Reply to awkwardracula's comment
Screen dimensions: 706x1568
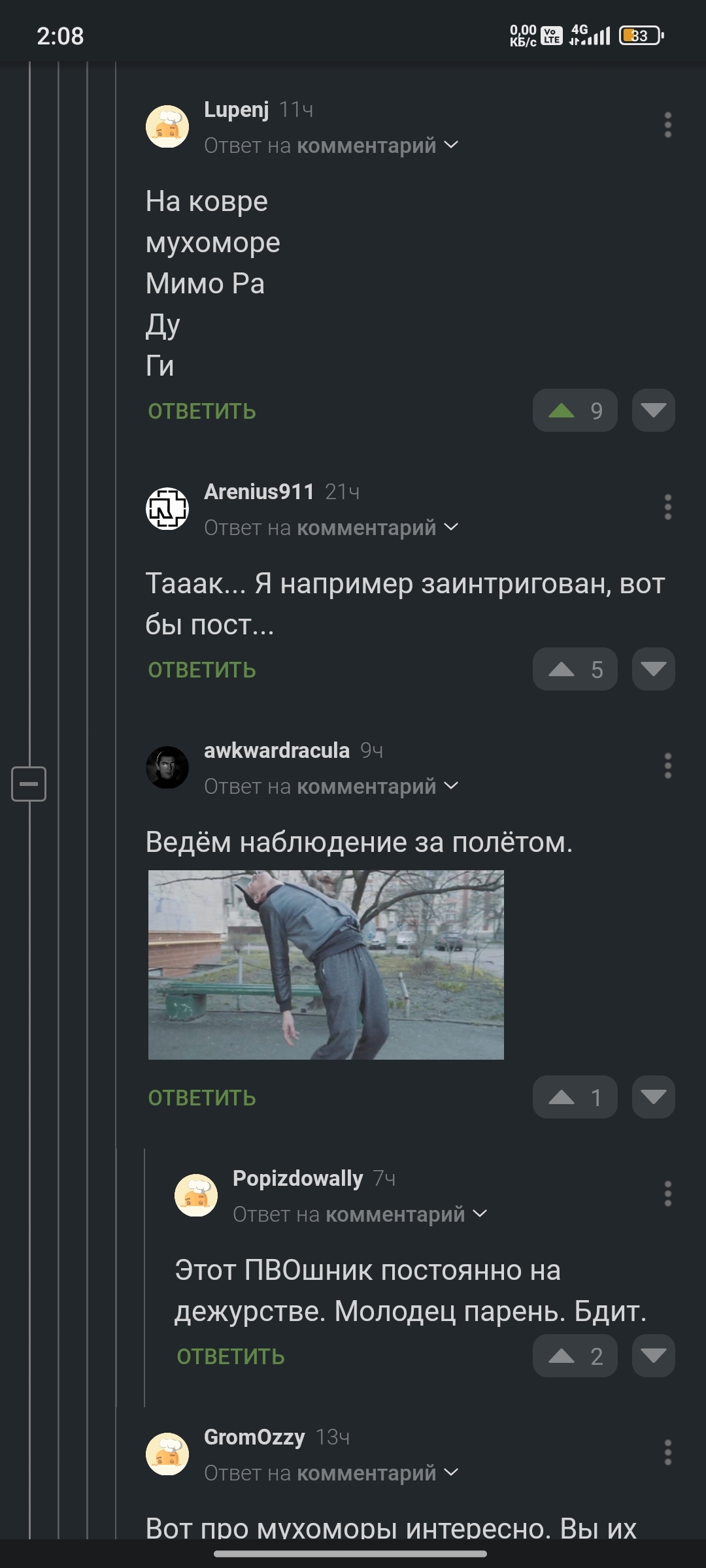point(202,1098)
